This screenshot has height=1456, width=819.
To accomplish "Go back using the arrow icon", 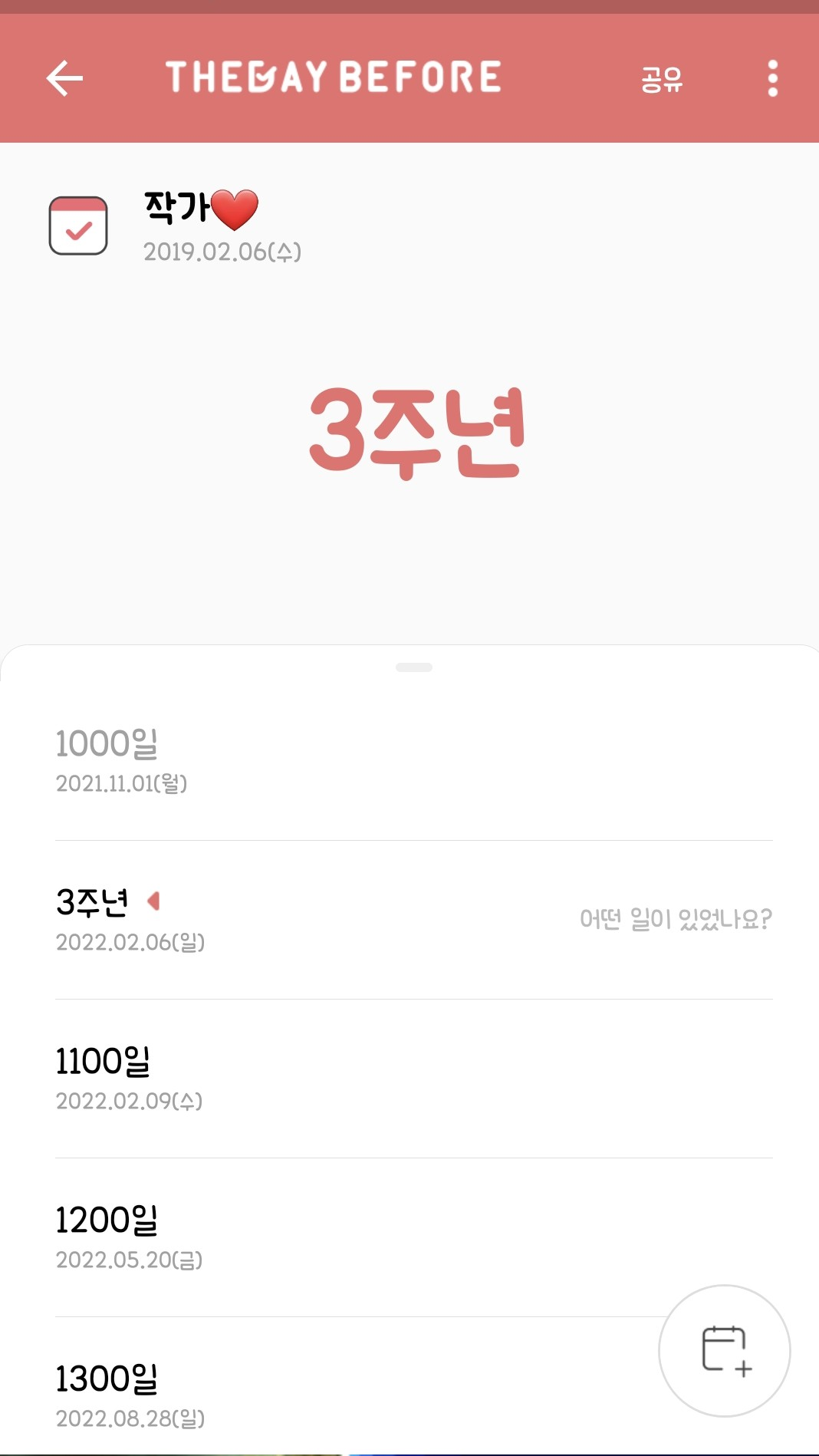I will [64, 78].
